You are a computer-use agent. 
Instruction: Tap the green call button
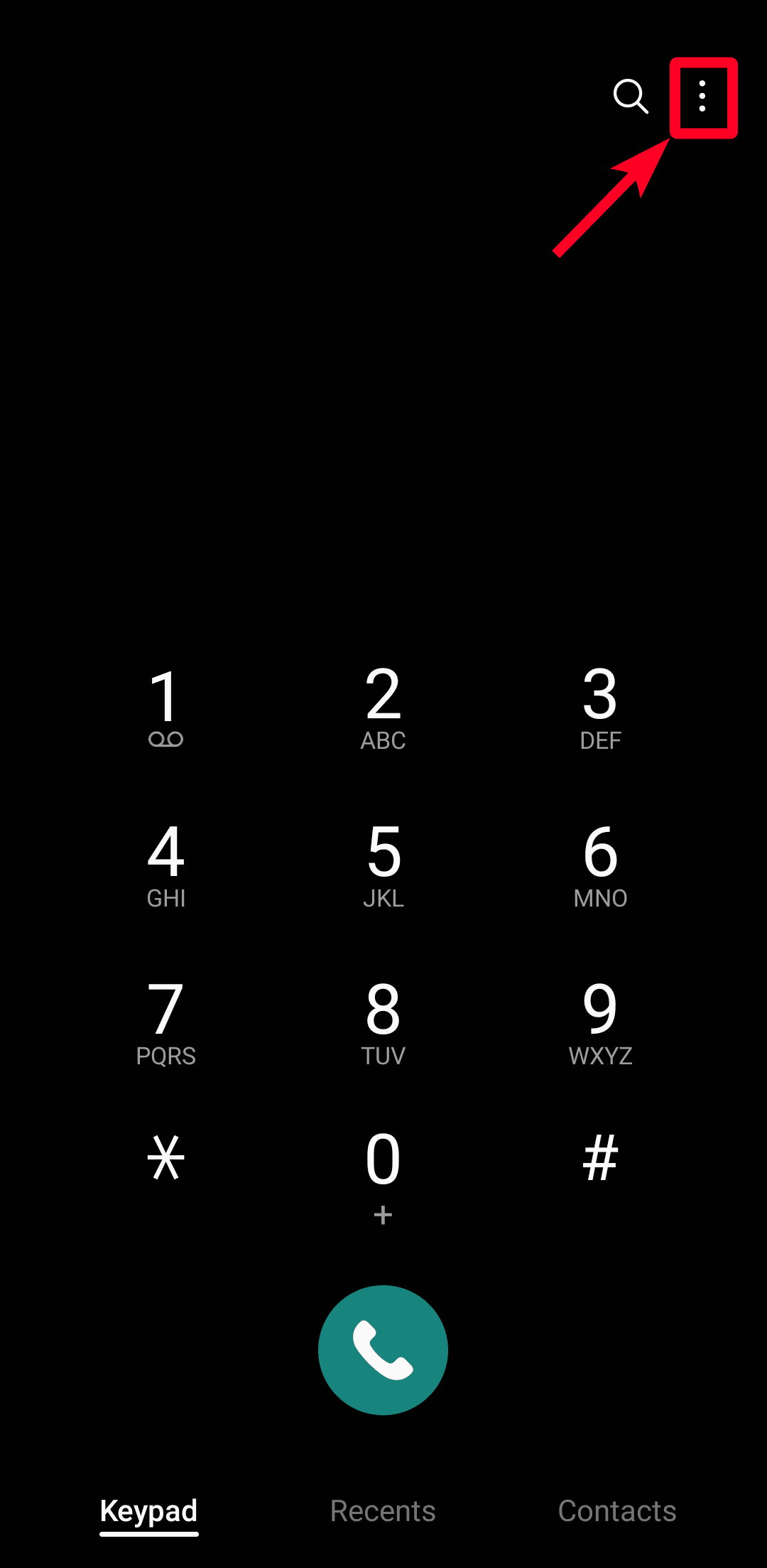point(383,1350)
